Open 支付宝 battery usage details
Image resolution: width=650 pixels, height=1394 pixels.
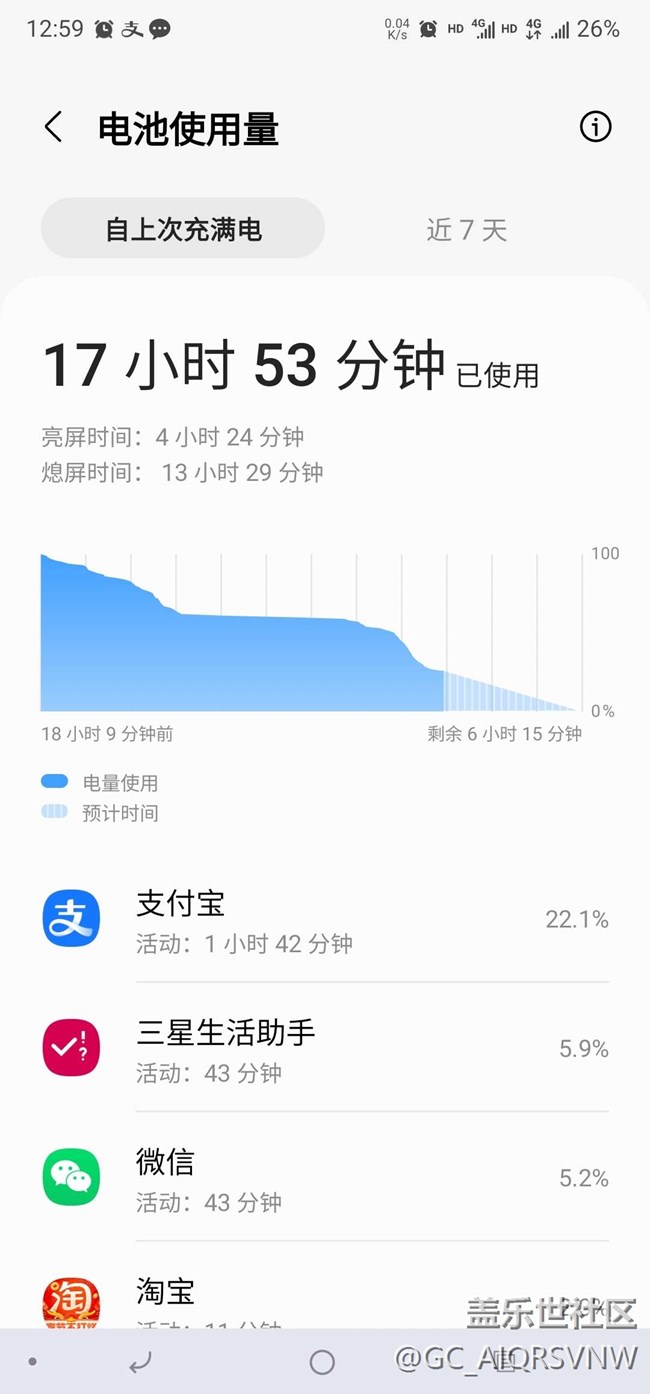click(325, 920)
